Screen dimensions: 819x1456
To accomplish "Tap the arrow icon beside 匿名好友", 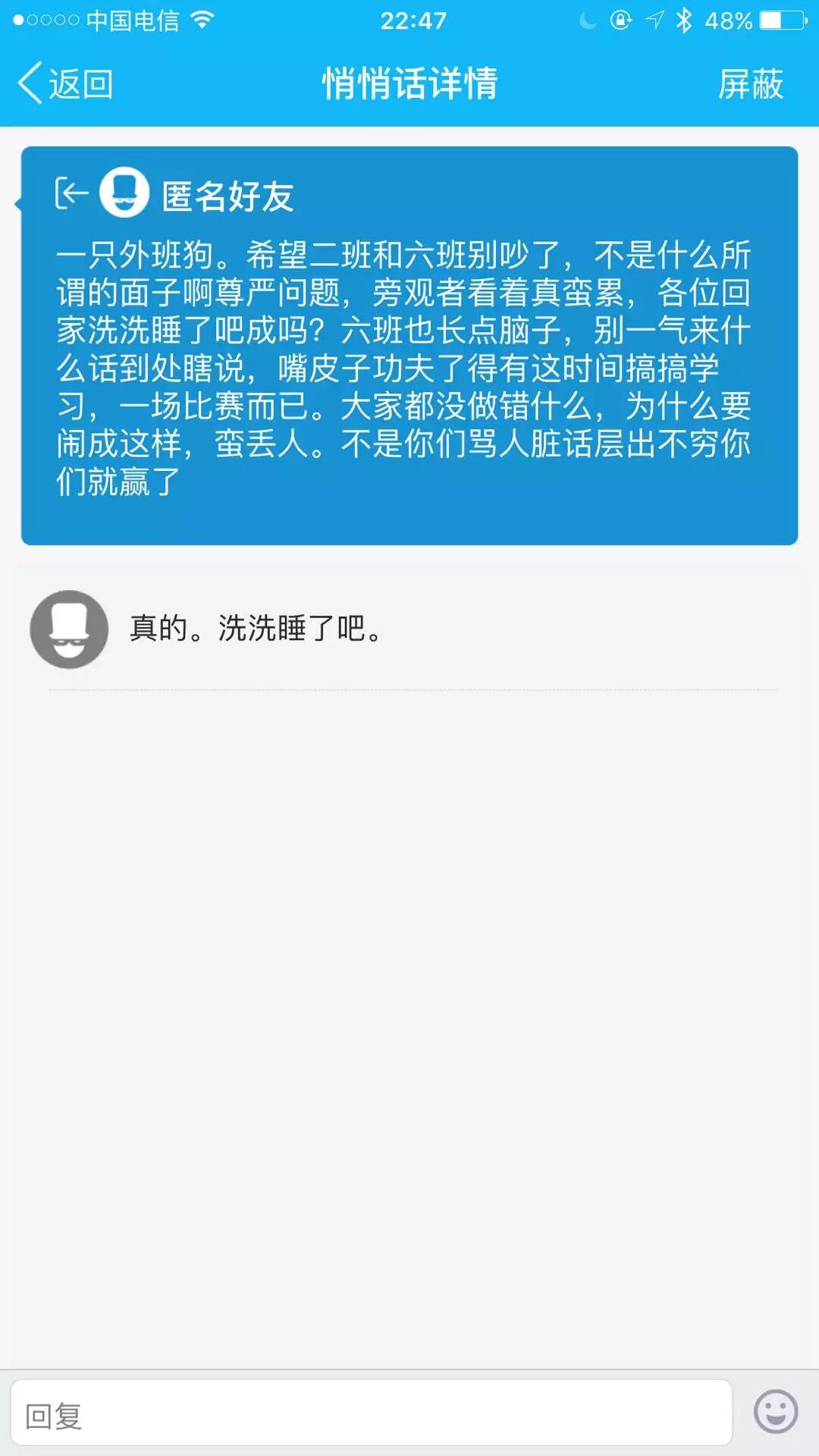I will point(72,193).
